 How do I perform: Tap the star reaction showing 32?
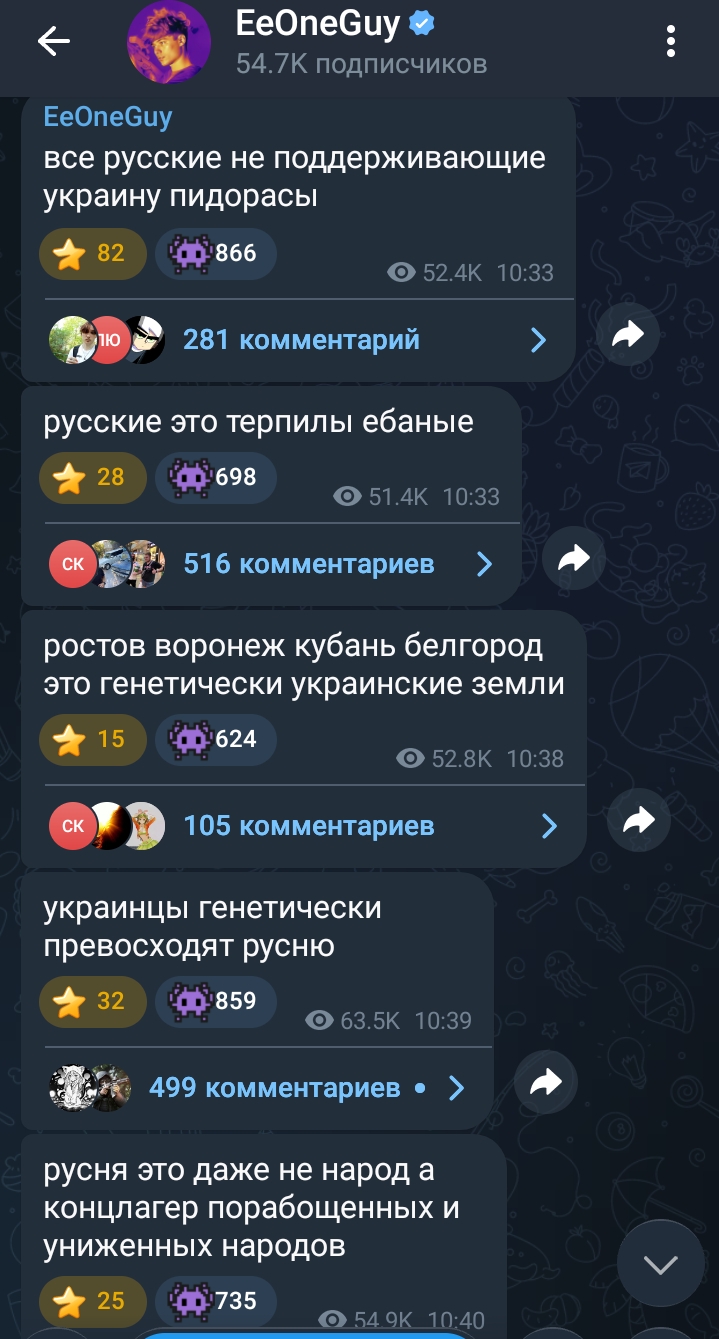92,1002
